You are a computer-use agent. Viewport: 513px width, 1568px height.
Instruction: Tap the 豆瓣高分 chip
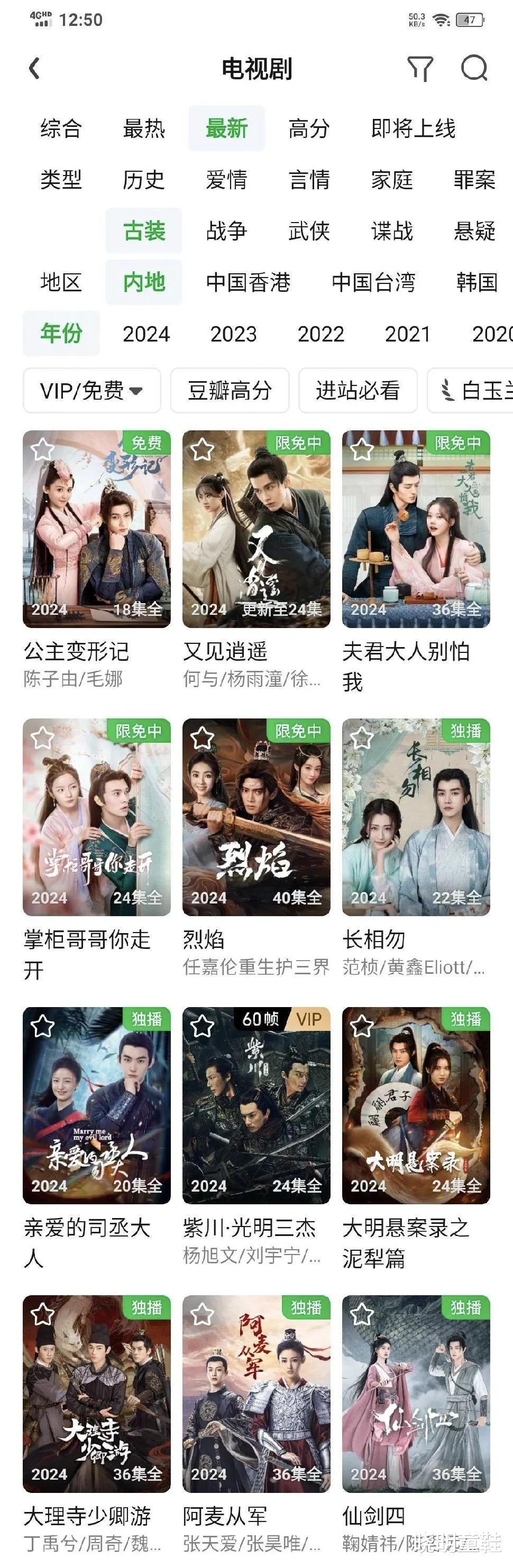[x=230, y=390]
